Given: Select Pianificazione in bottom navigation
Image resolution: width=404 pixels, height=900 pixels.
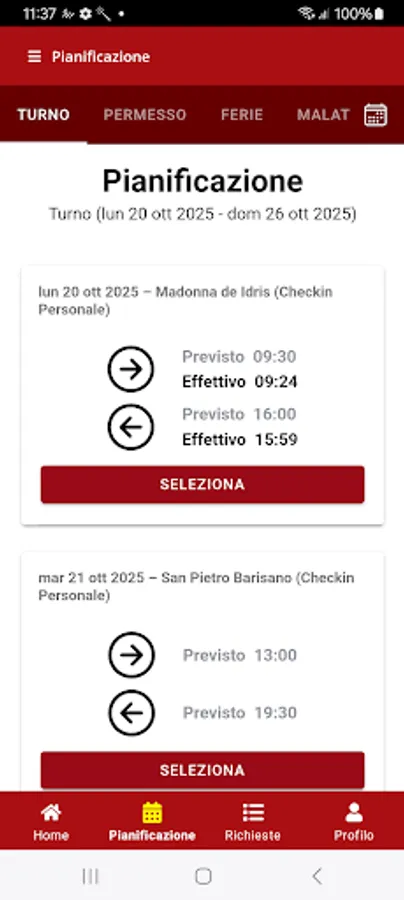Looking at the screenshot, I should pyautogui.click(x=152, y=821).
